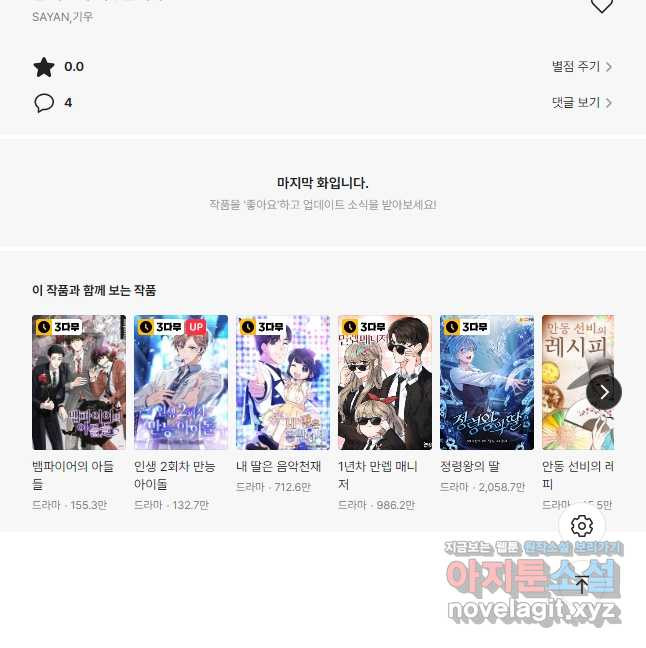This screenshot has width=646, height=648.
Task: Open the viewer settings gear
Action: [x=582, y=526]
